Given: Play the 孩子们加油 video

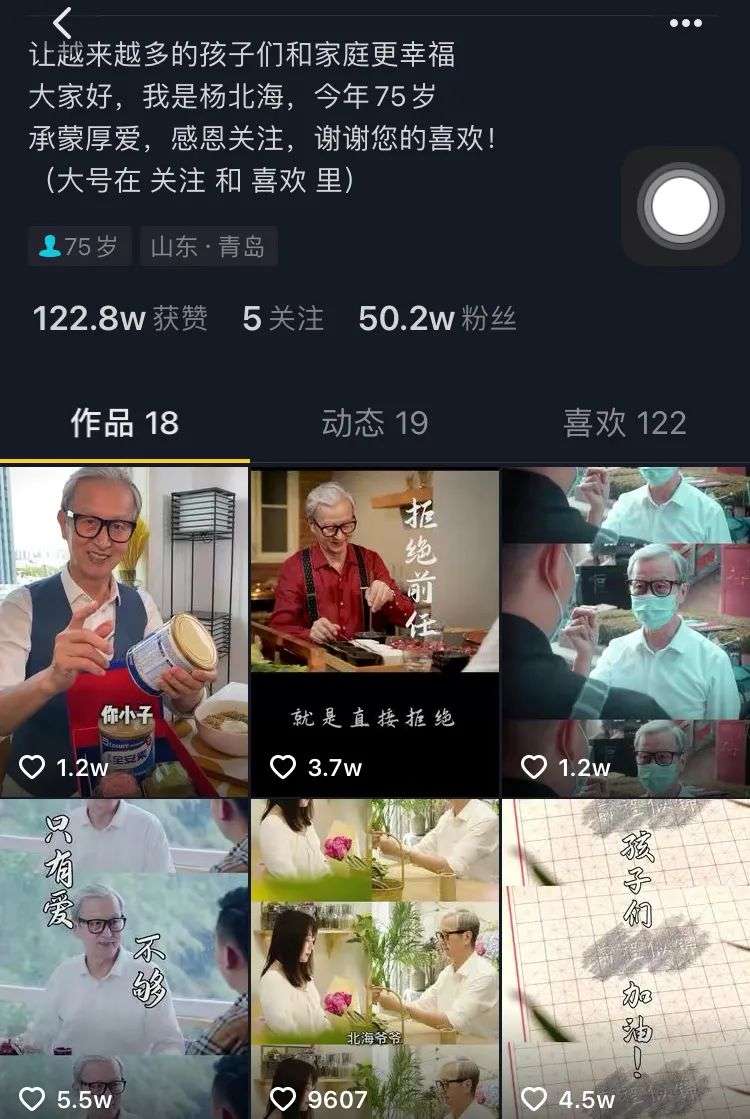Looking at the screenshot, I should 626,958.
